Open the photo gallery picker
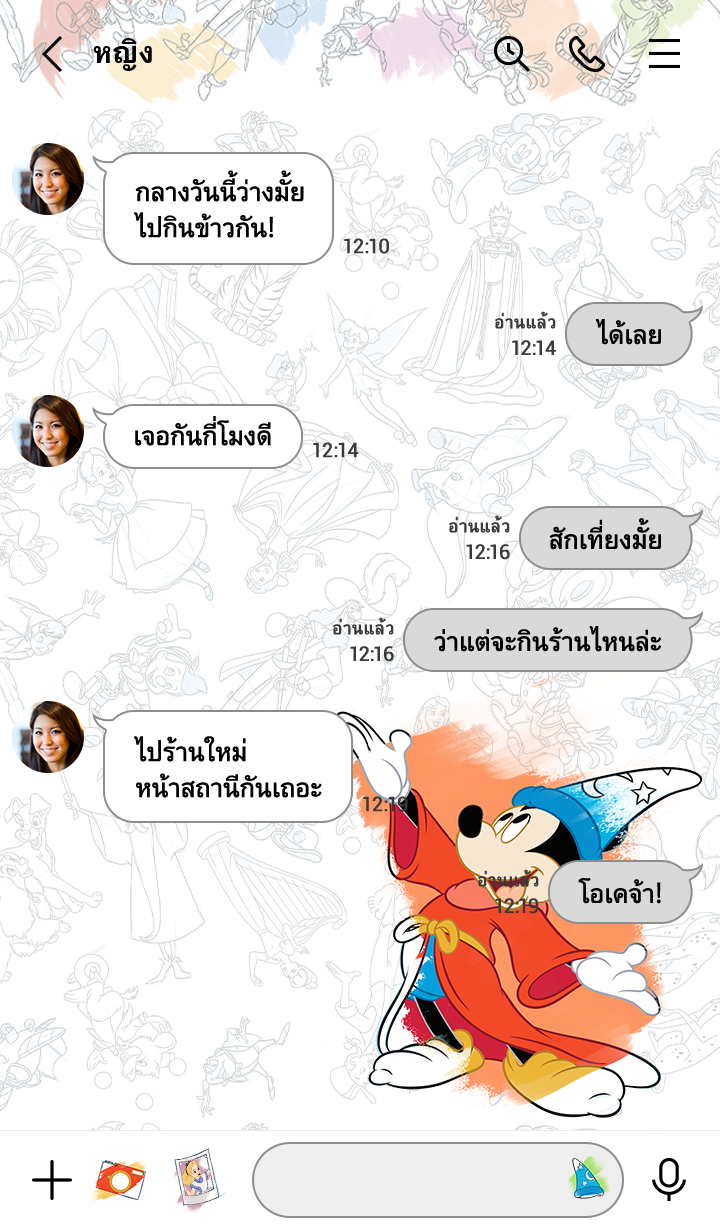 click(196, 1180)
